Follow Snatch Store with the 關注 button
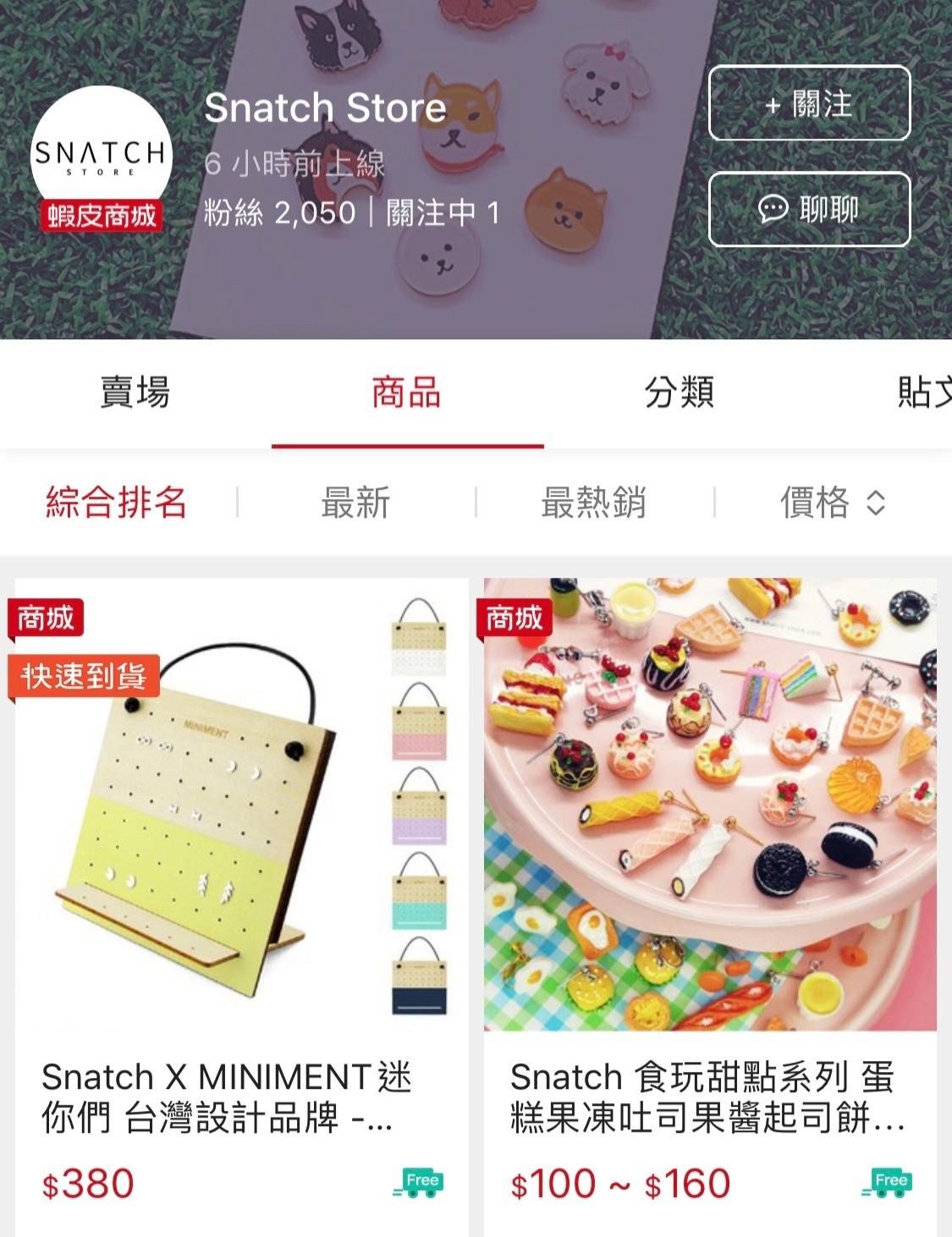Image resolution: width=952 pixels, height=1237 pixels. [x=808, y=103]
